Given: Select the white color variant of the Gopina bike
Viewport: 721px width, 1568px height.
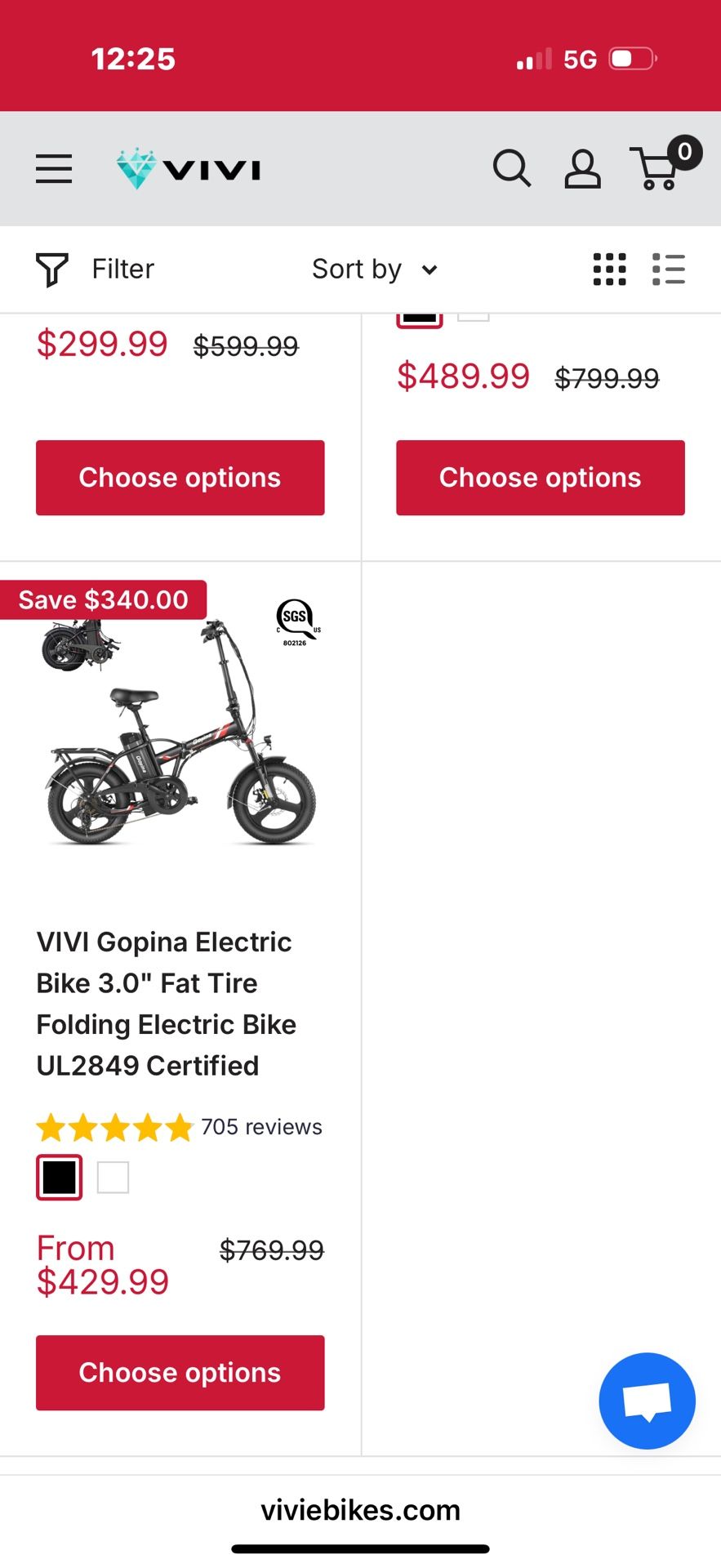Looking at the screenshot, I should point(113,1177).
